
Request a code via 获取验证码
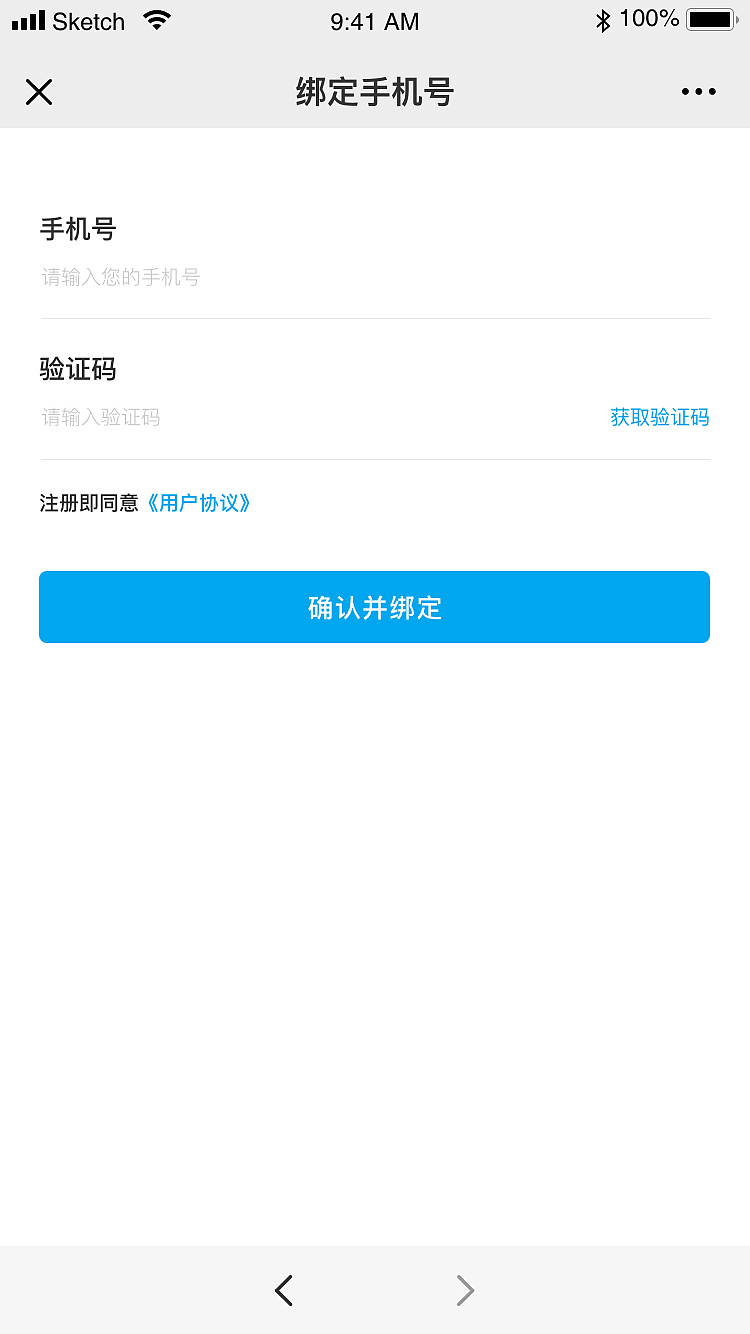click(659, 417)
